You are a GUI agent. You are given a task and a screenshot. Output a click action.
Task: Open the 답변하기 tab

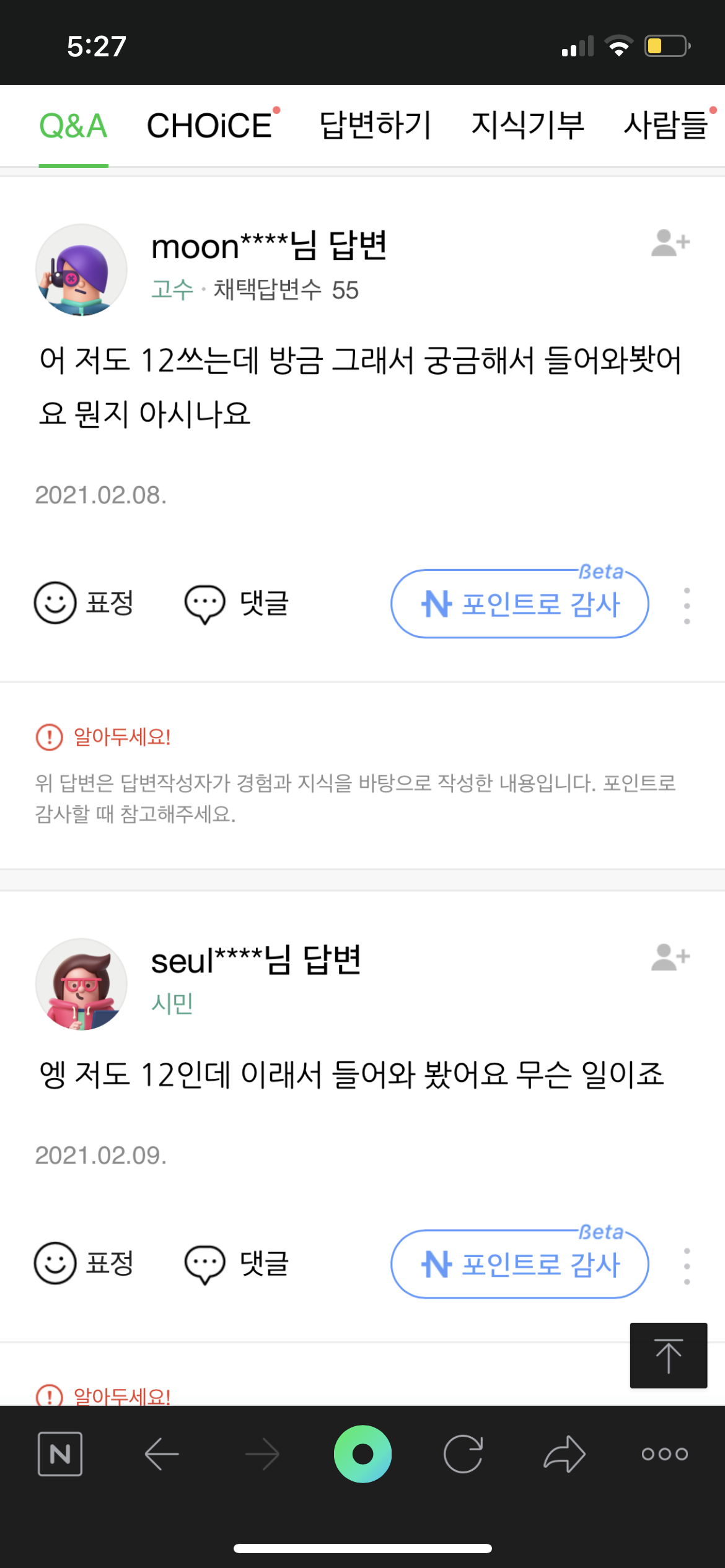click(x=375, y=126)
